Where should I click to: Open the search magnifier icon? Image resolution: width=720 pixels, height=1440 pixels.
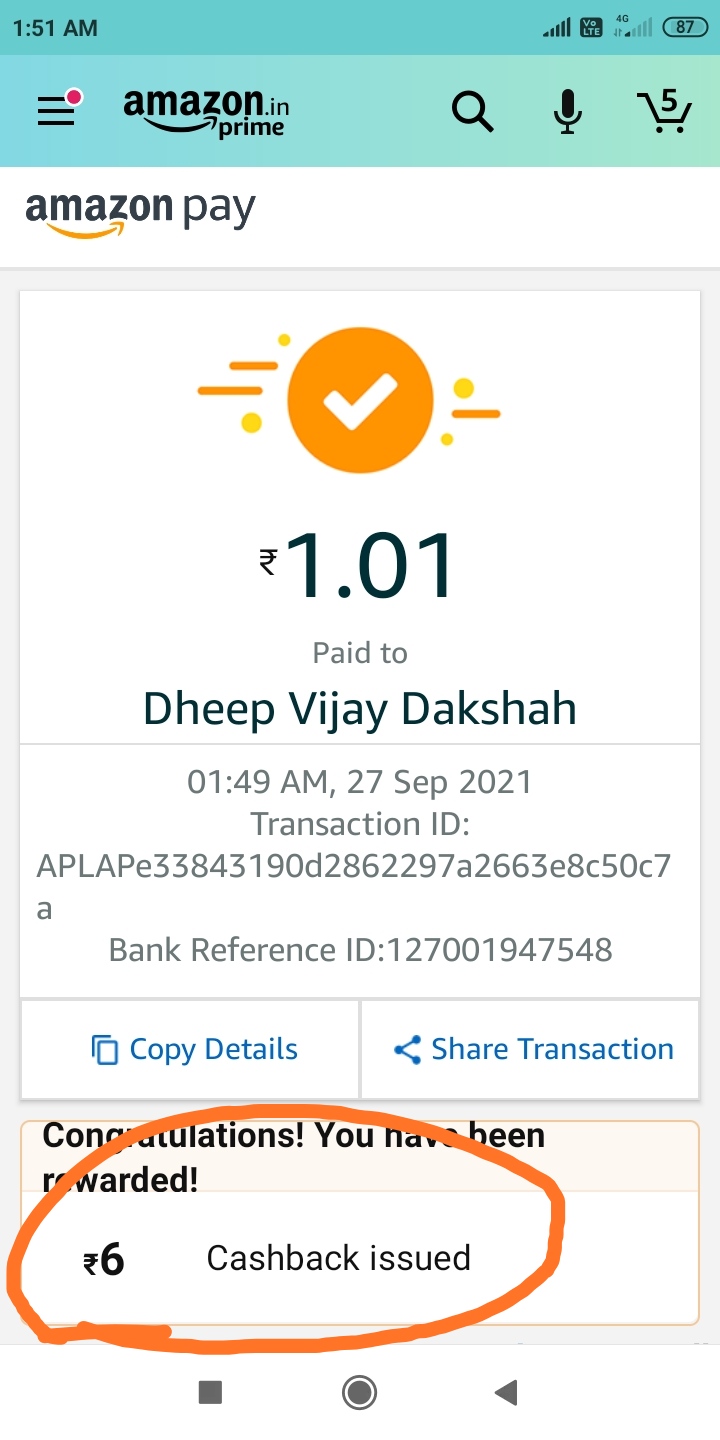click(472, 111)
